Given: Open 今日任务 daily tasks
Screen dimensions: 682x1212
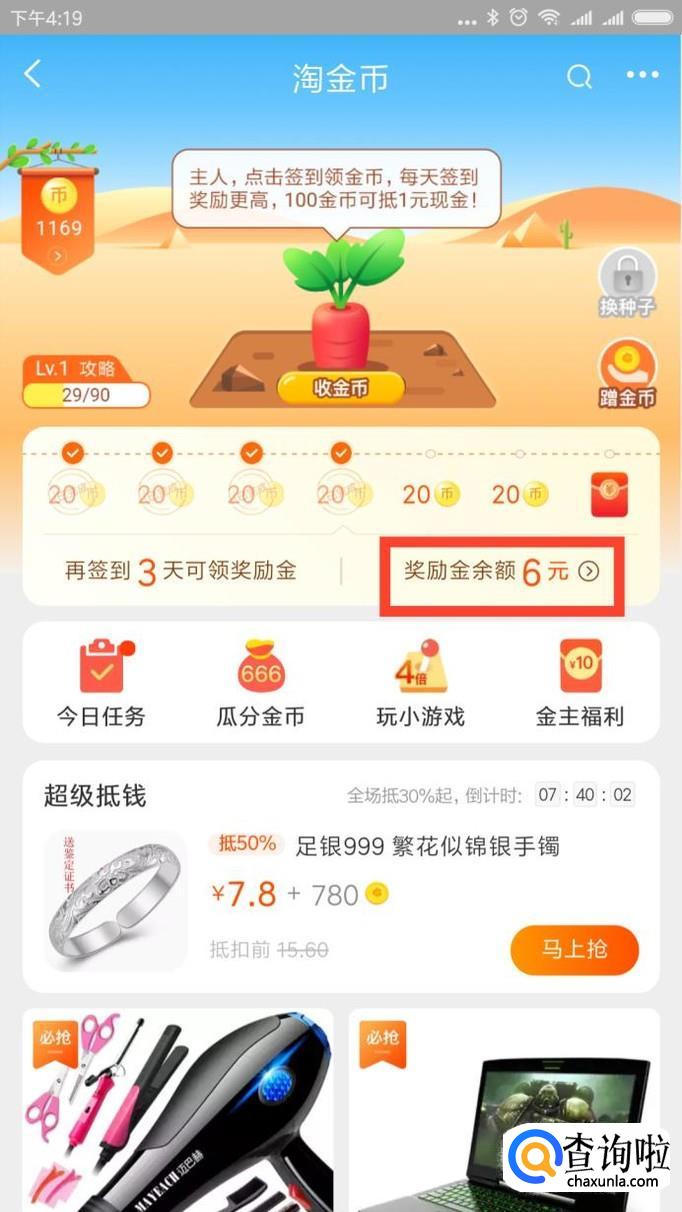Looking at the screenshot, I should click(x=101, y=684).
